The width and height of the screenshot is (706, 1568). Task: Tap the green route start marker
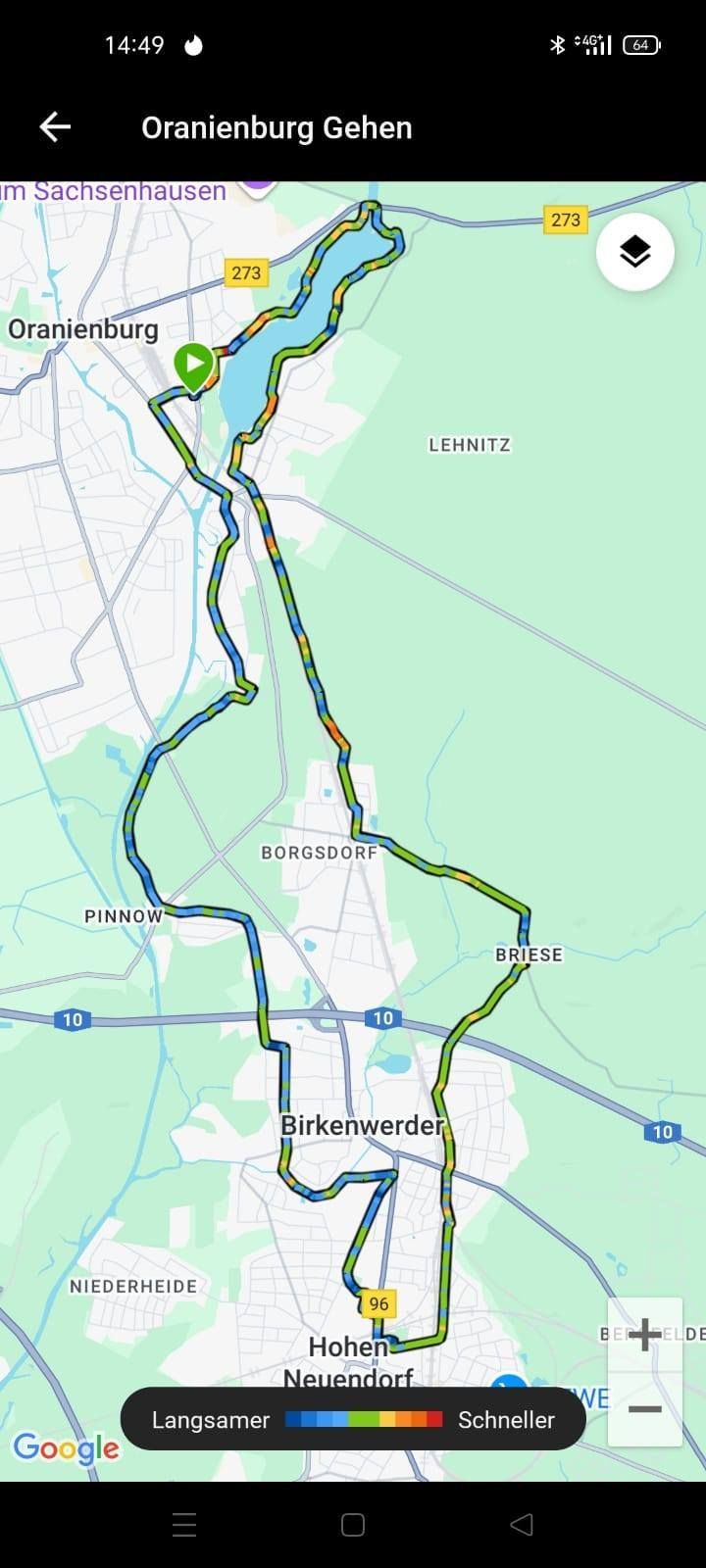tap(194, 366)
